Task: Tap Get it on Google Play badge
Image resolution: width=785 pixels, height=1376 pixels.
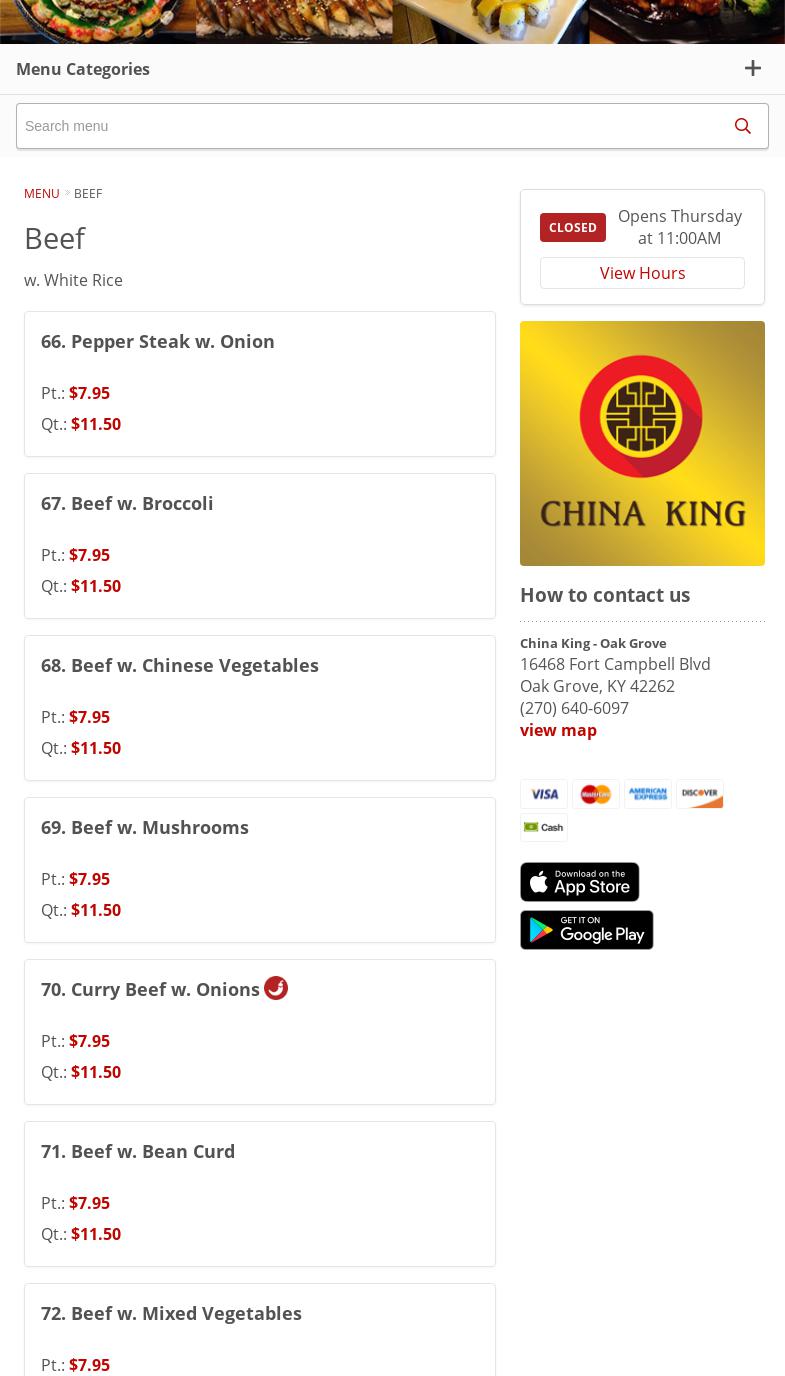Action: tap(587, 930)
